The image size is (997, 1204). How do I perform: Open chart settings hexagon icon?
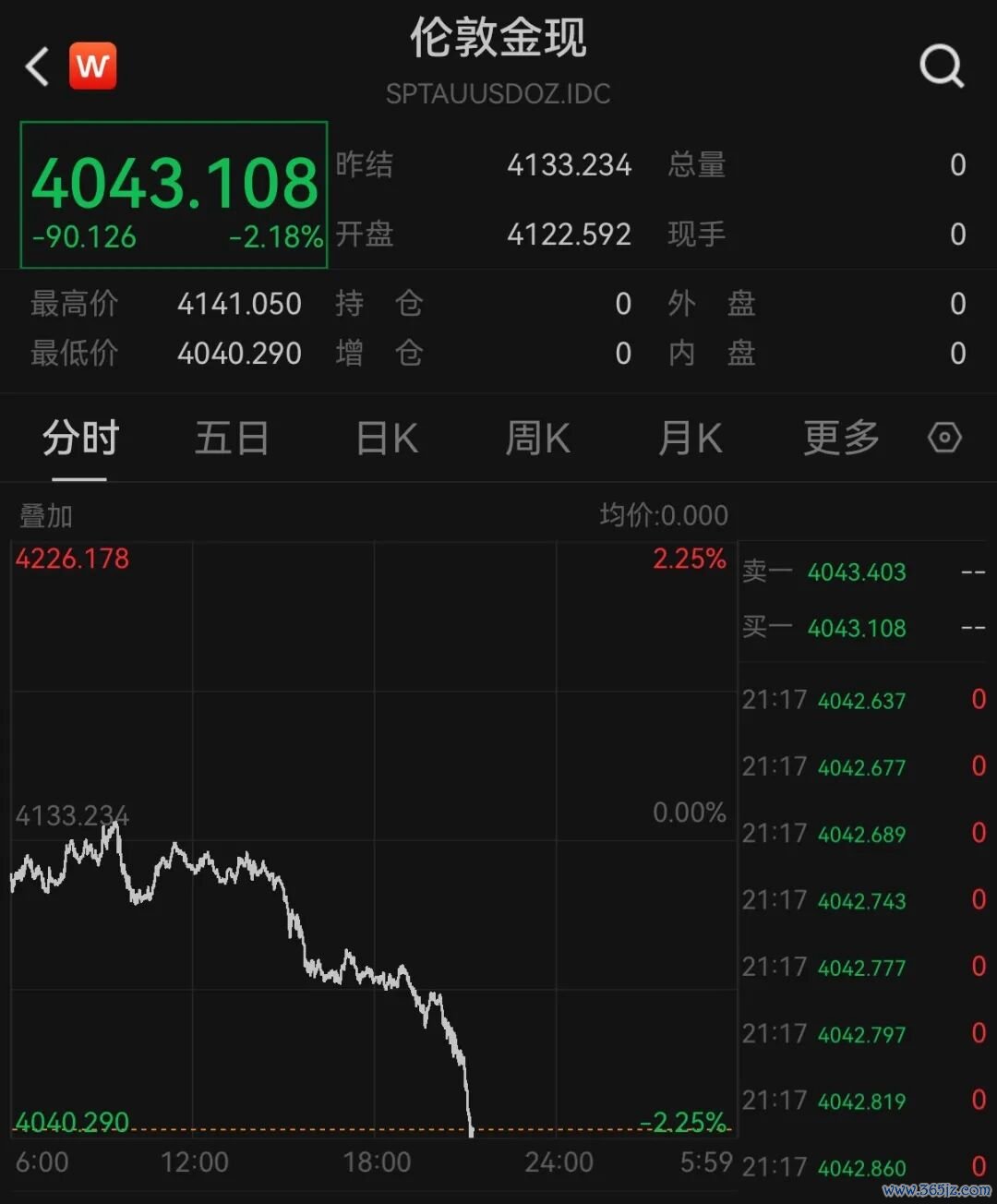[x=944, y=438]
